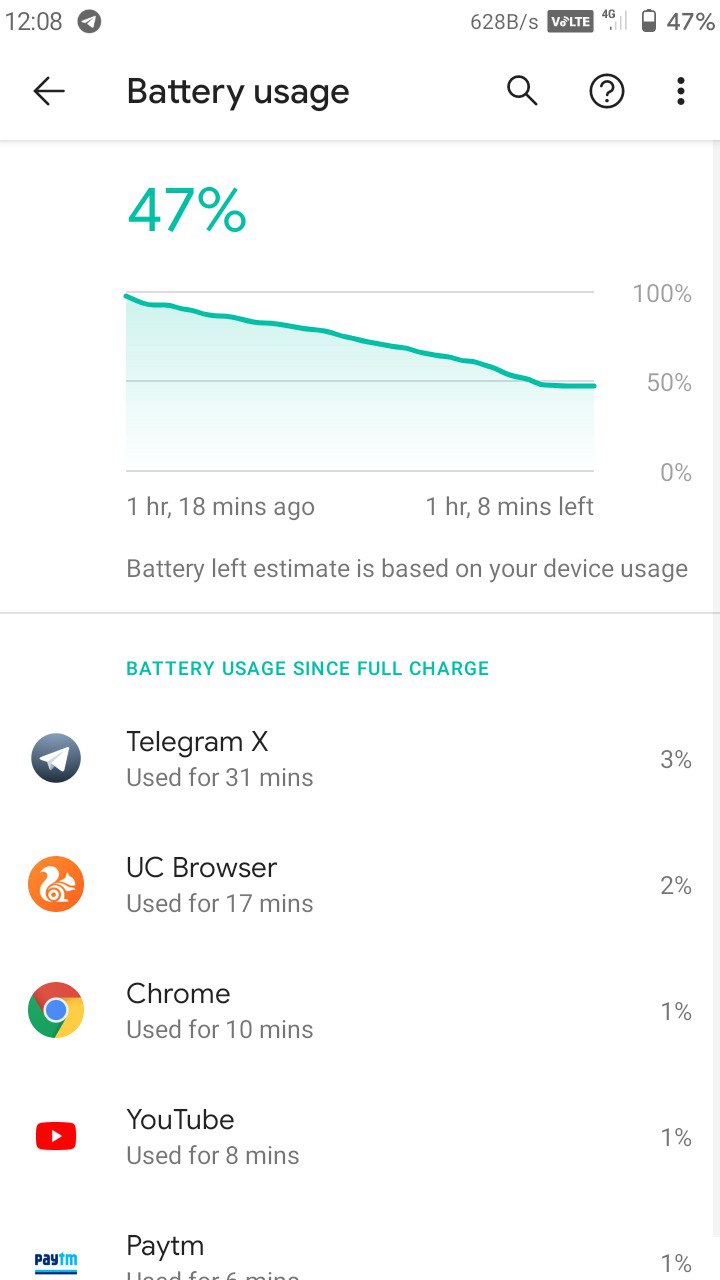Select the YouTube battery usage row
Image resolution: width=720 pixels, height=1280 pixels.
coord(360,1137)
